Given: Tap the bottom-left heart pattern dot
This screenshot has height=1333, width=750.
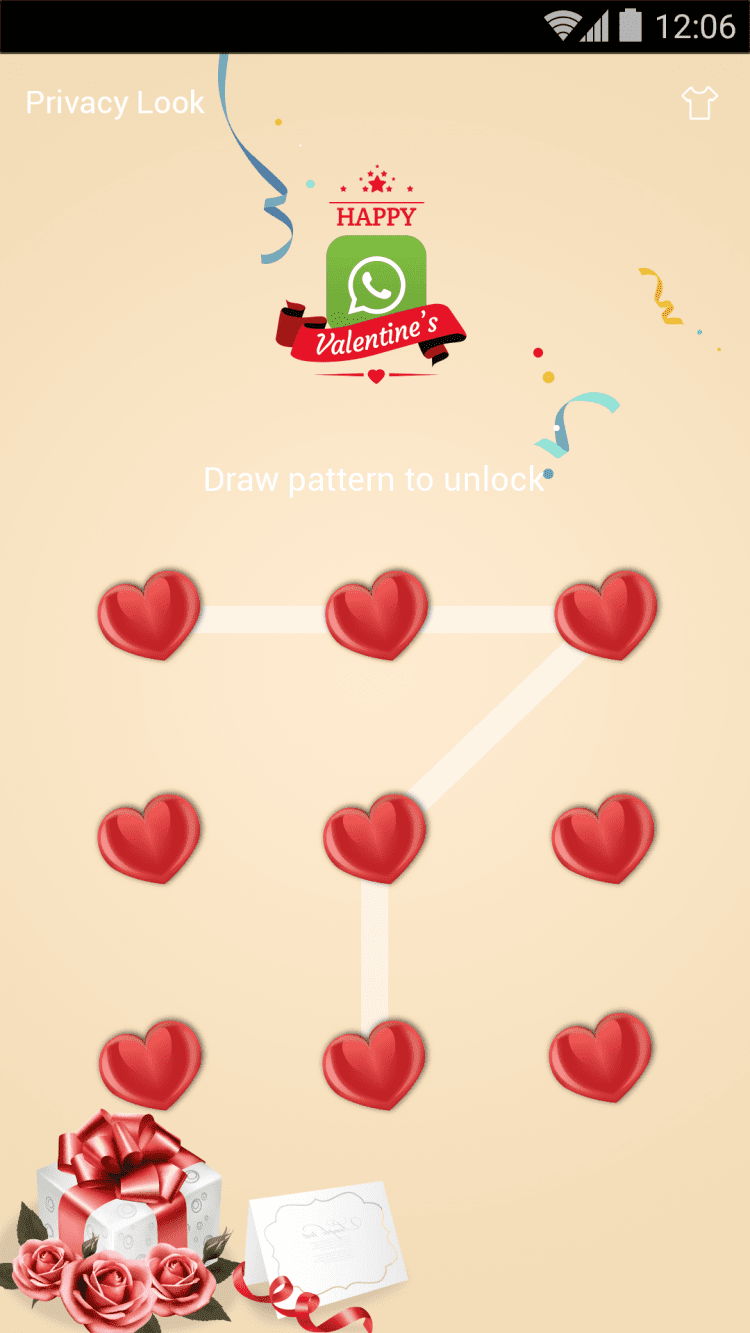Looking at the screenshot, I should click(150, 1063).
